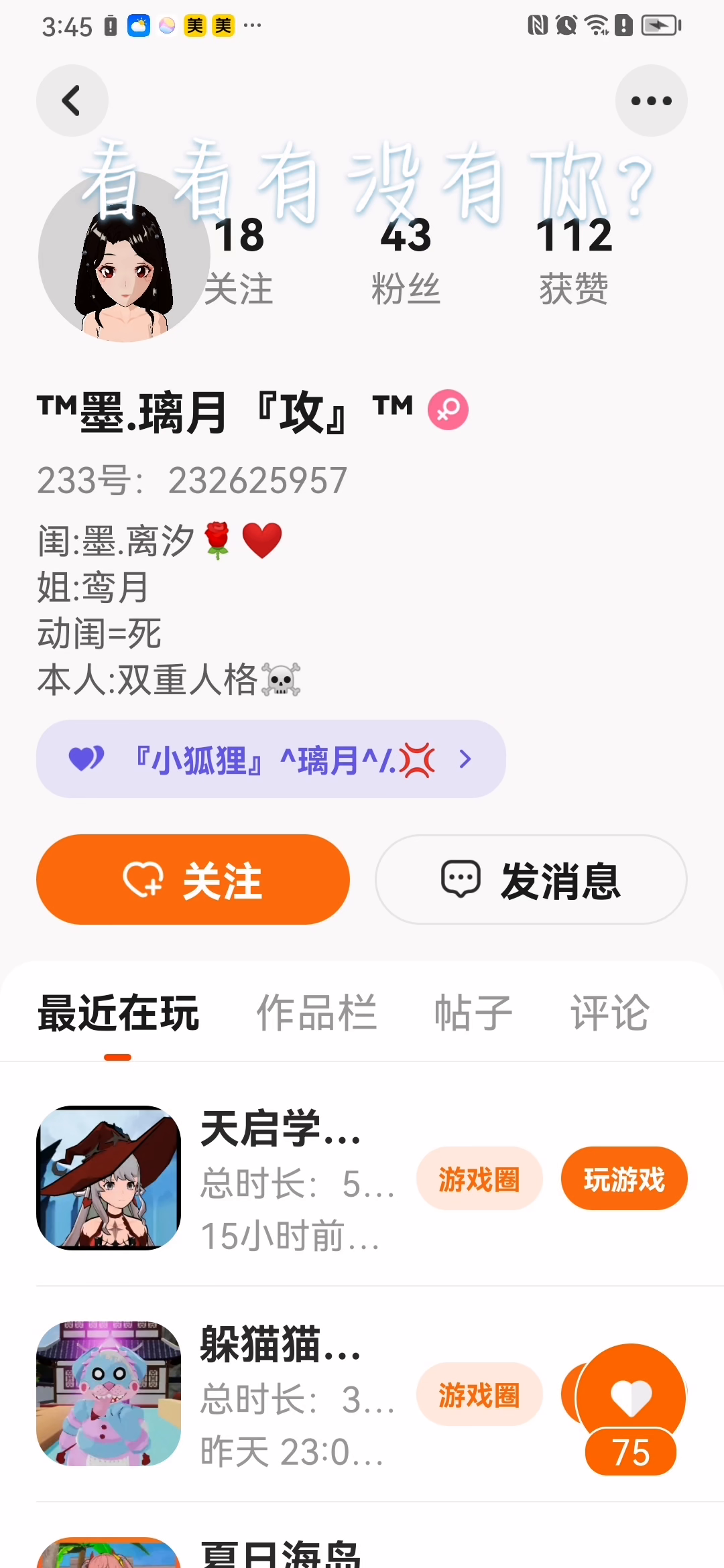Open the three-dot overflow menu

651,101
